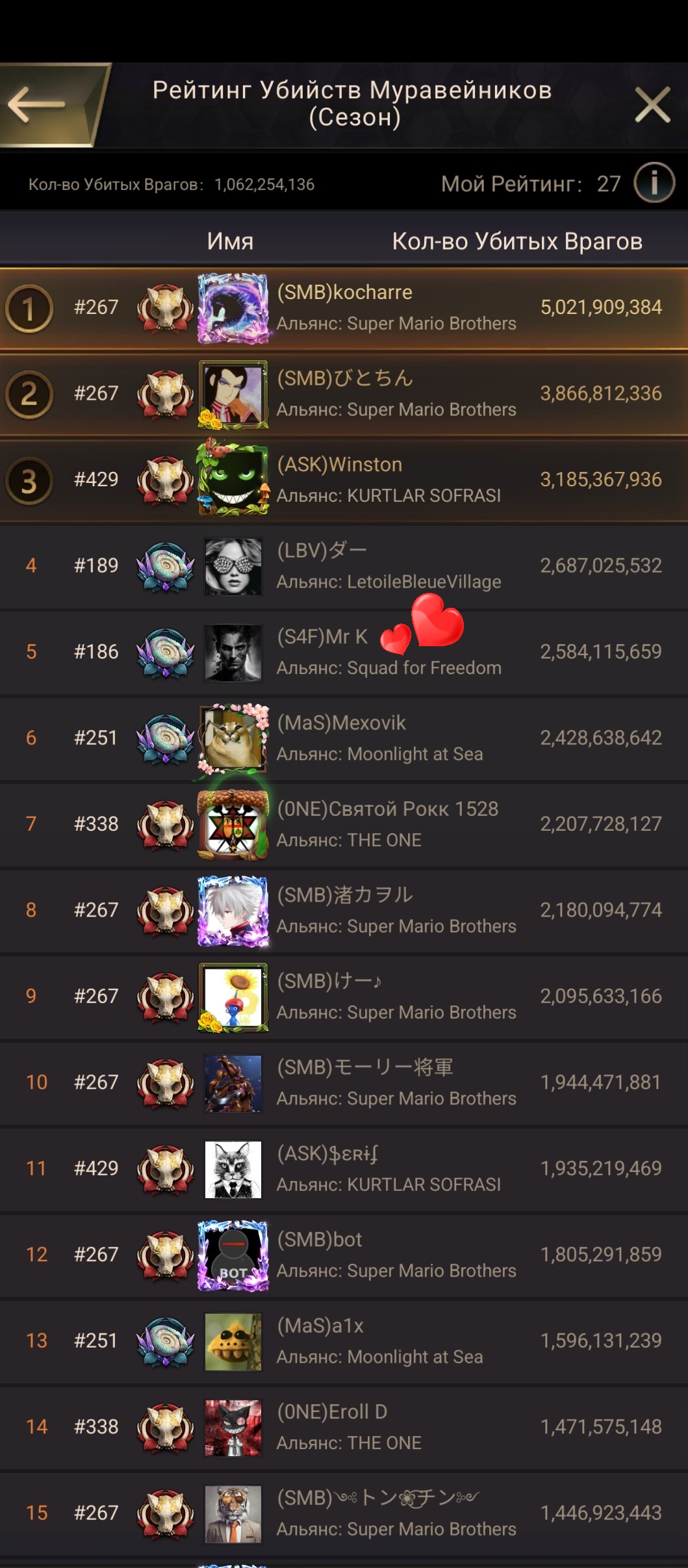688x1568 pixels.
Task: Open the info icon beside Мой Рейтинг
Action: tap(654, 183)
